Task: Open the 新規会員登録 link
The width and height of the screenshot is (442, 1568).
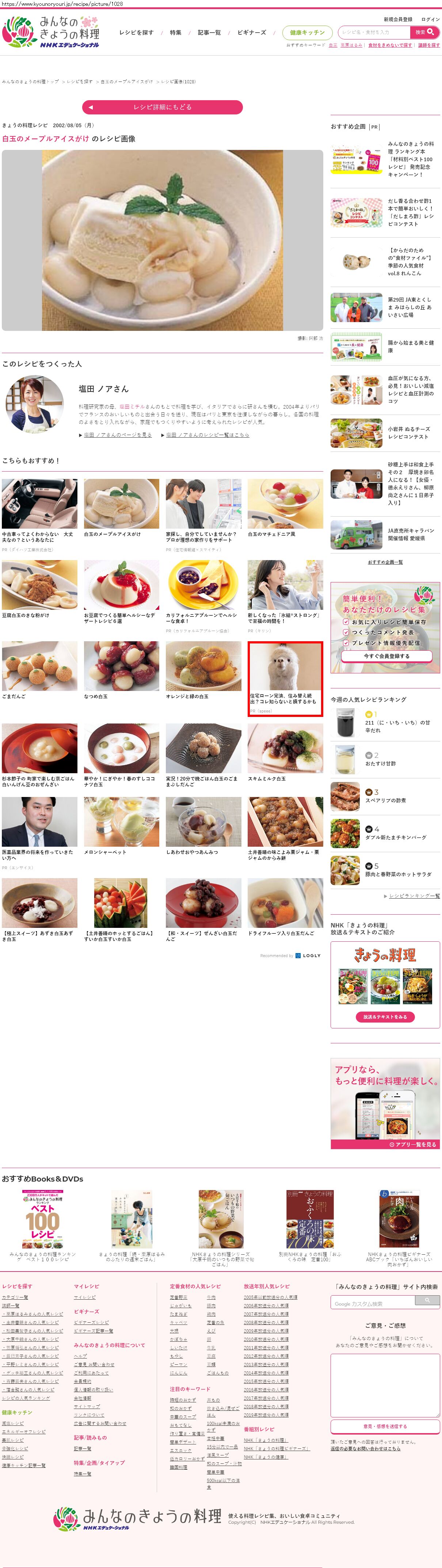Action: click(x=398, y=19)
